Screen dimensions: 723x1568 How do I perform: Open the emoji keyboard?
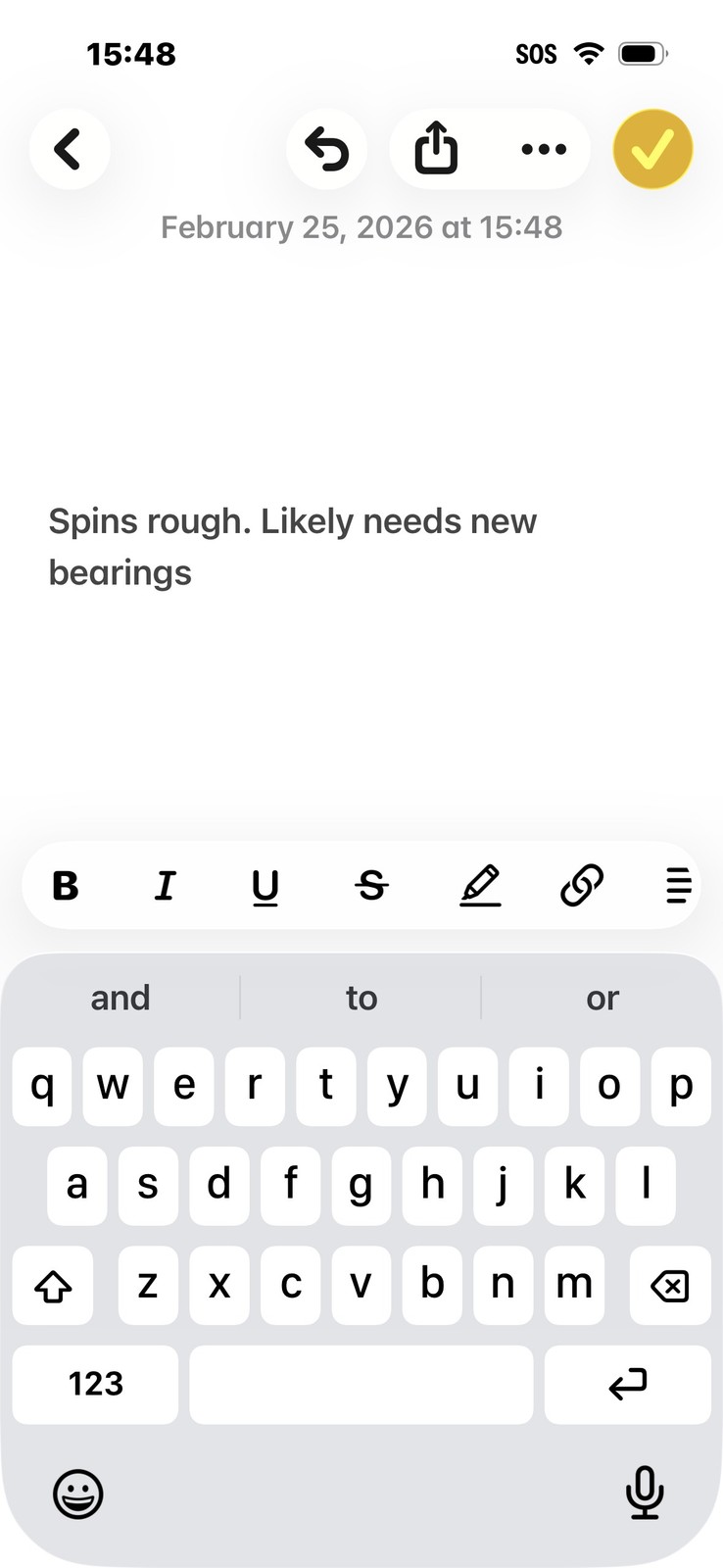pyautogui.click(x=77, y=1494)
